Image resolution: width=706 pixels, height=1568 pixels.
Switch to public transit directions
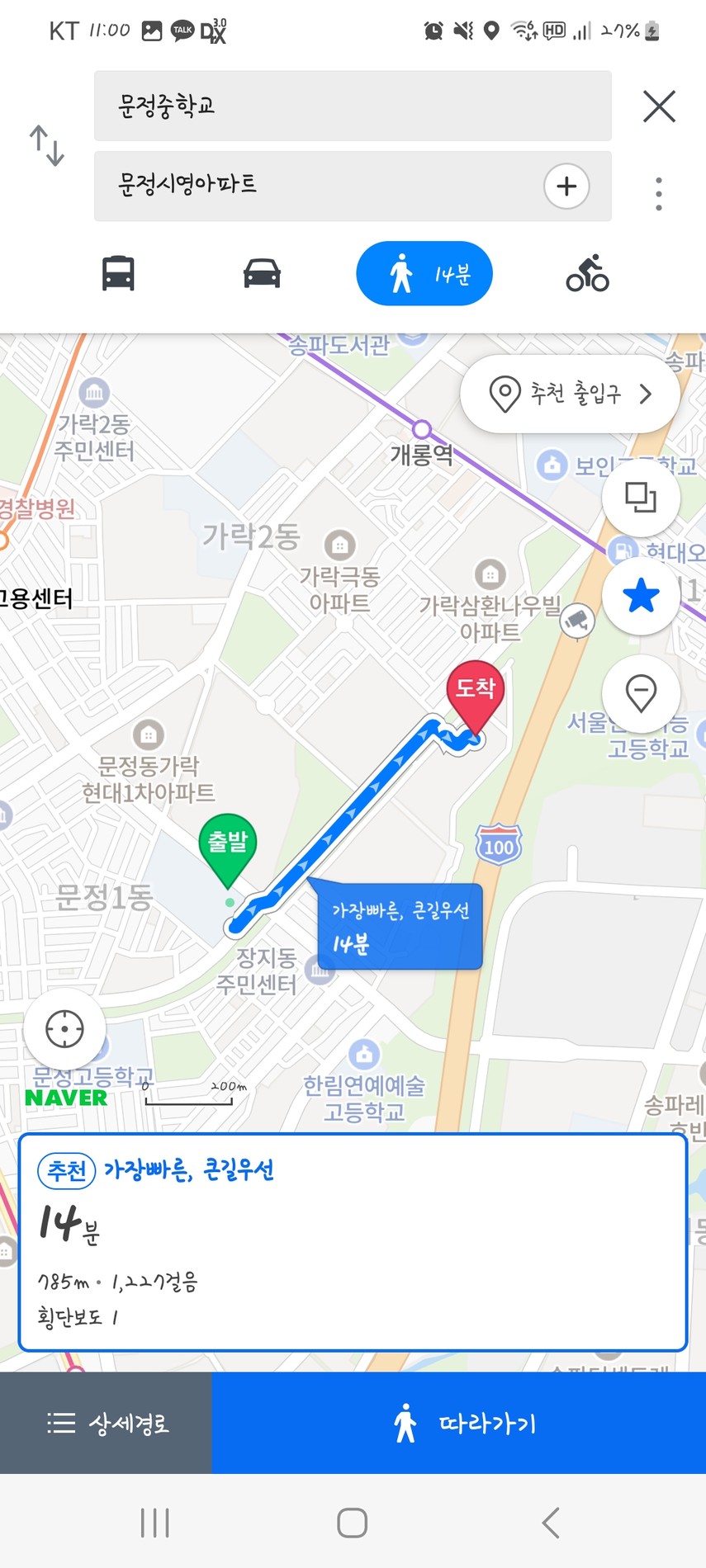[x=118, y=273]
